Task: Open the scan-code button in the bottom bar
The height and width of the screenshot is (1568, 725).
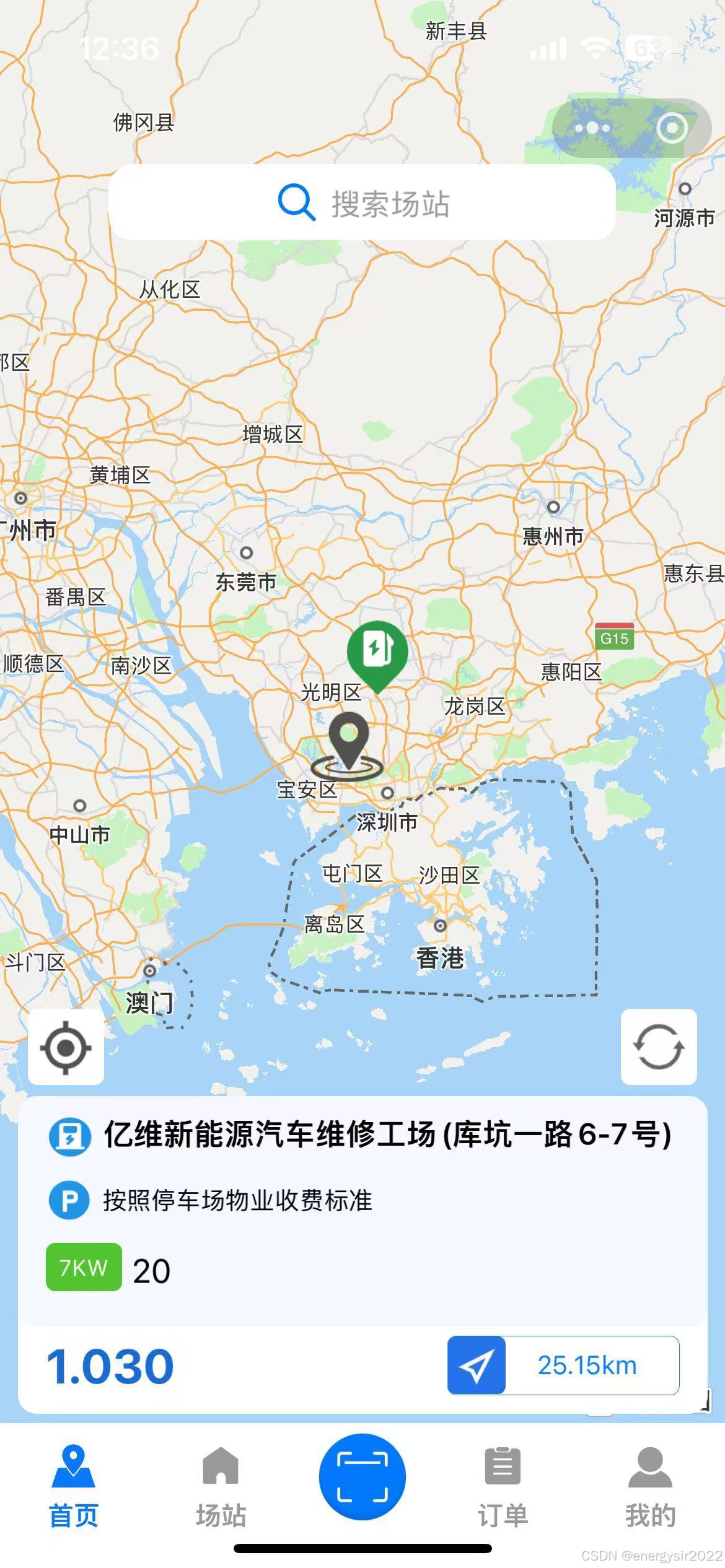Action: [362, 1476]
